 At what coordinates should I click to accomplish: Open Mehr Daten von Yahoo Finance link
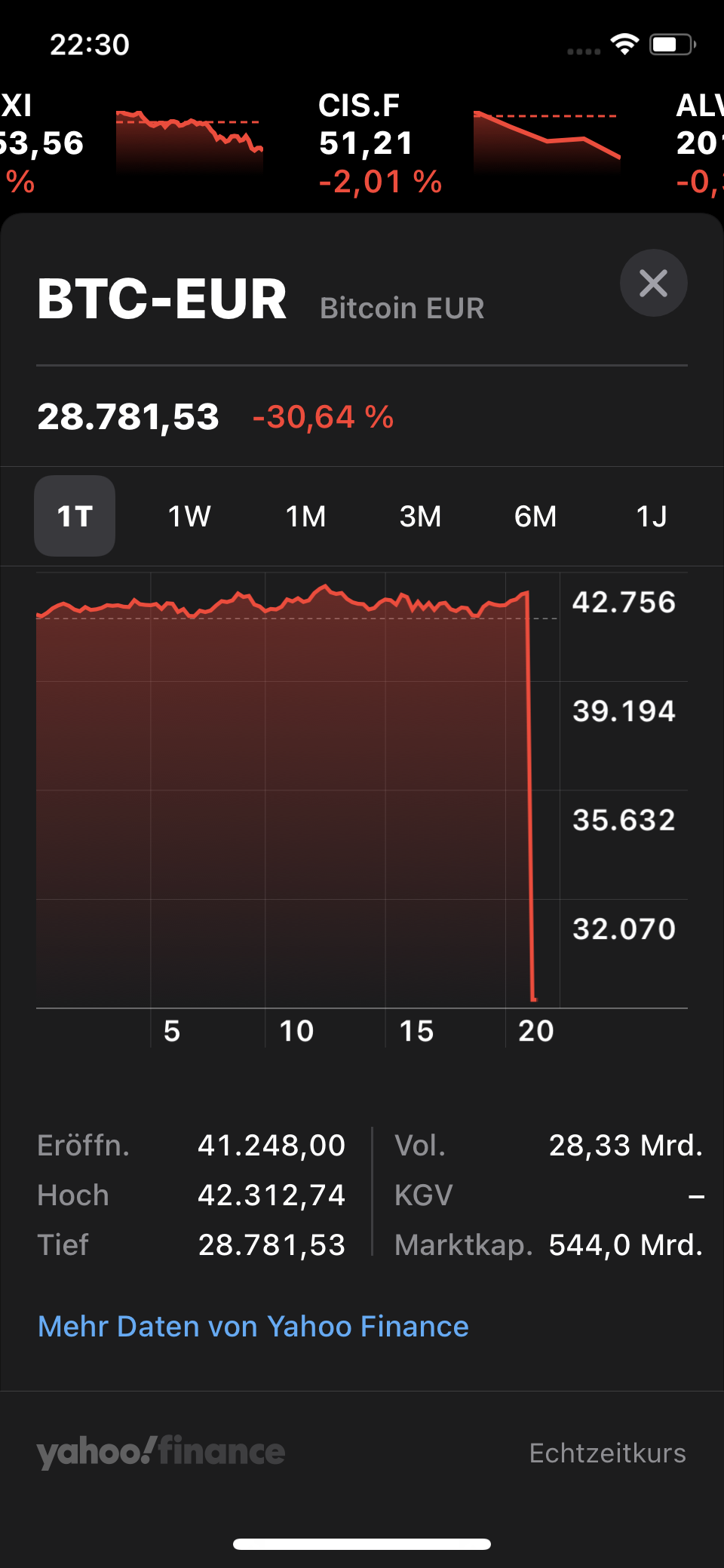coord(253,1326)
